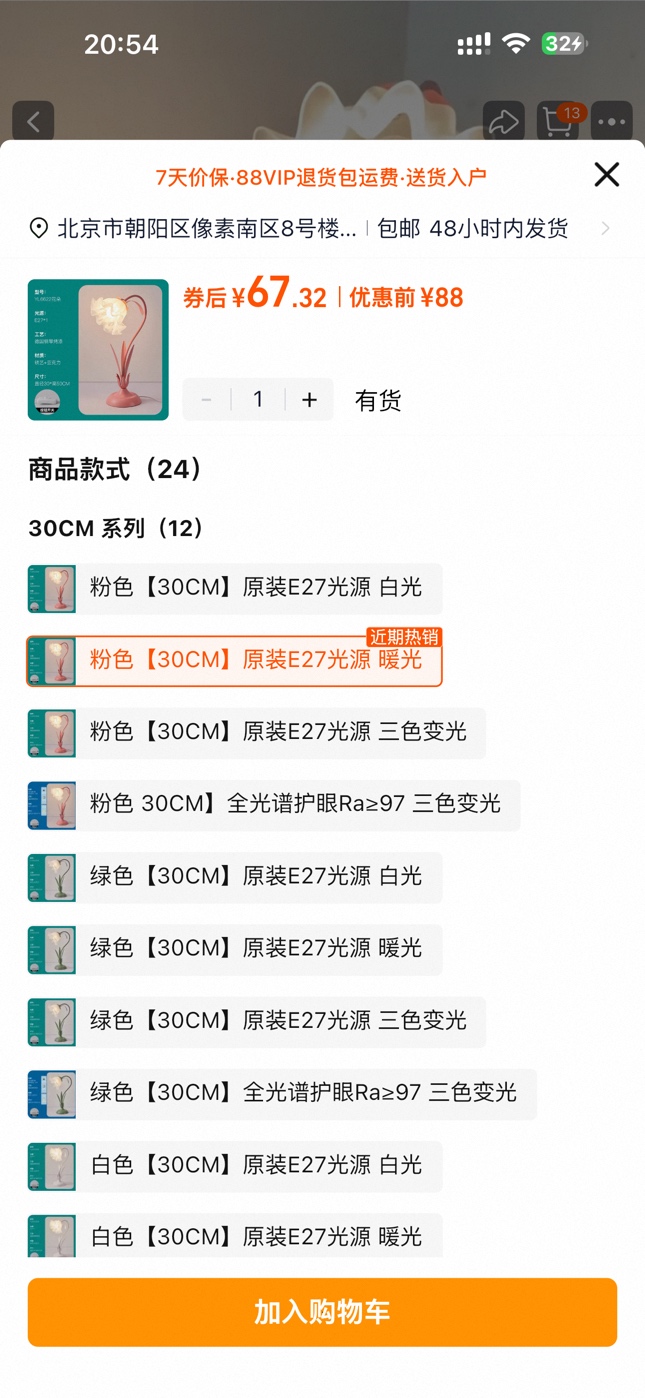Viewport: 645px width, 1398px height.
Task: Choose 粉色【30CM】原装E27光源 暖光 option
Action: coord(235,660)
